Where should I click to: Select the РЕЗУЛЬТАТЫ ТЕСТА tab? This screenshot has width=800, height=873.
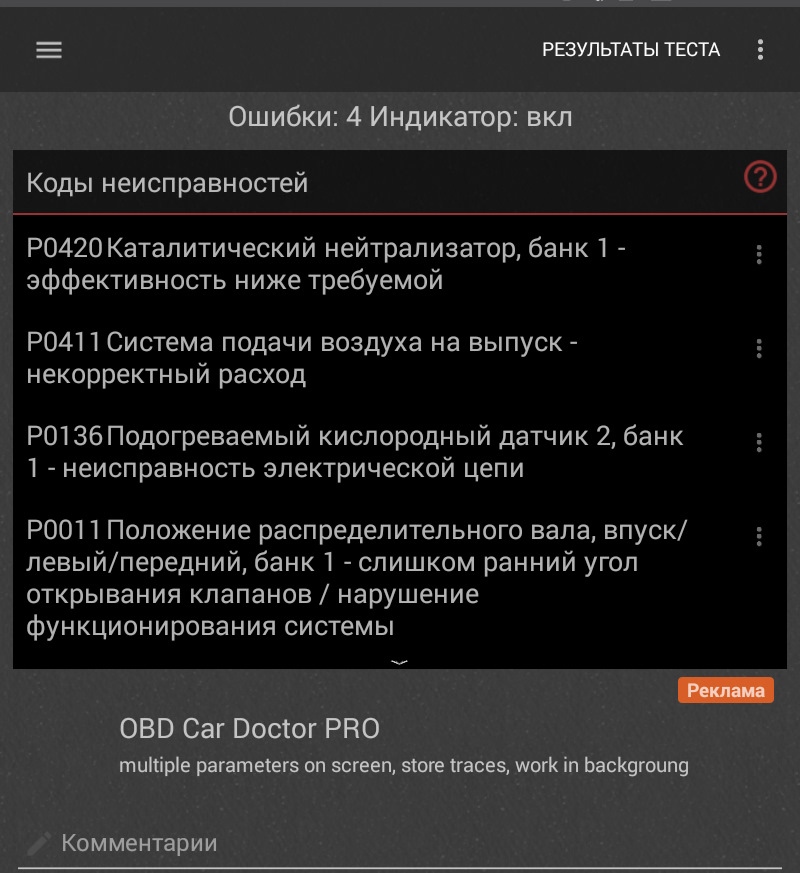coord(631,50)
